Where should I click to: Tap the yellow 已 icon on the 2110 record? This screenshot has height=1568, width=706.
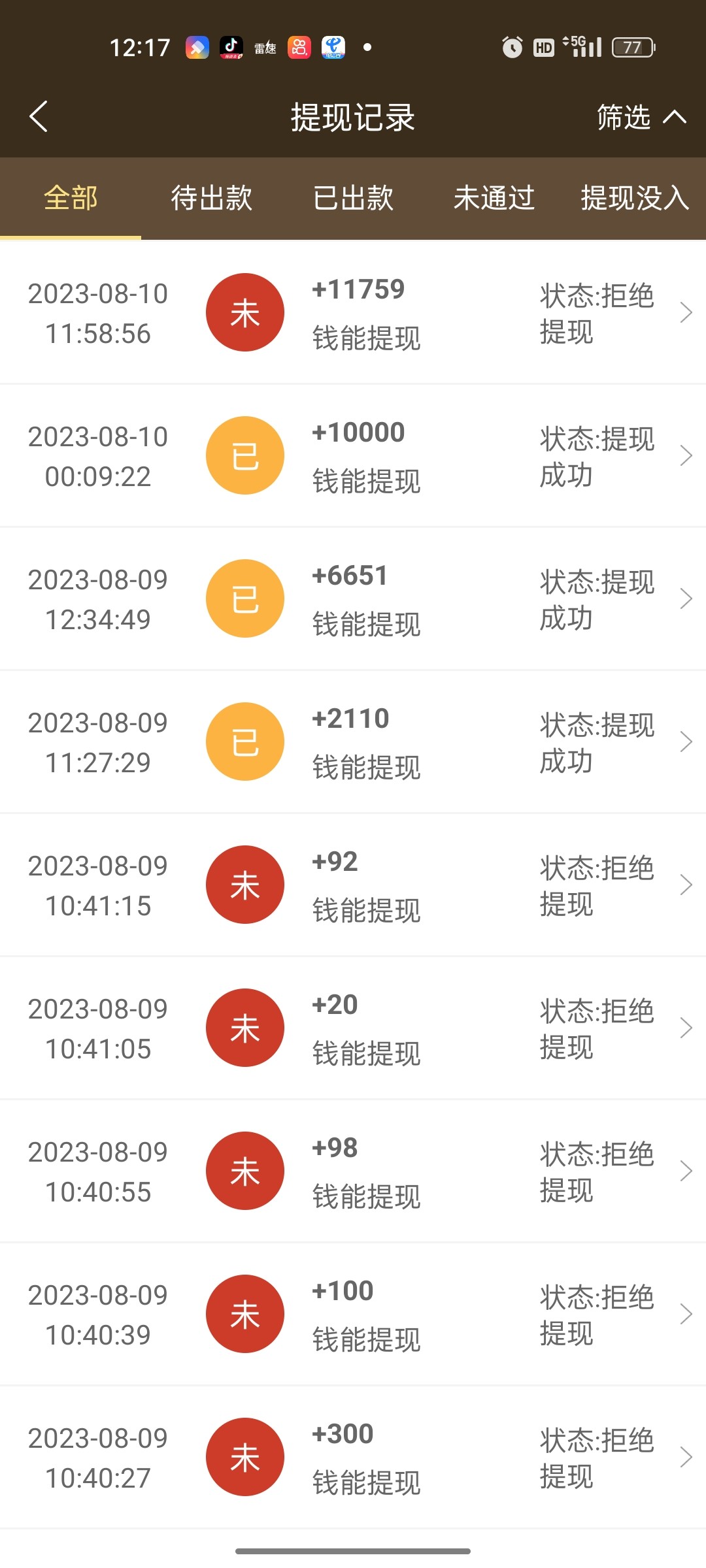[x=244, y=741]
